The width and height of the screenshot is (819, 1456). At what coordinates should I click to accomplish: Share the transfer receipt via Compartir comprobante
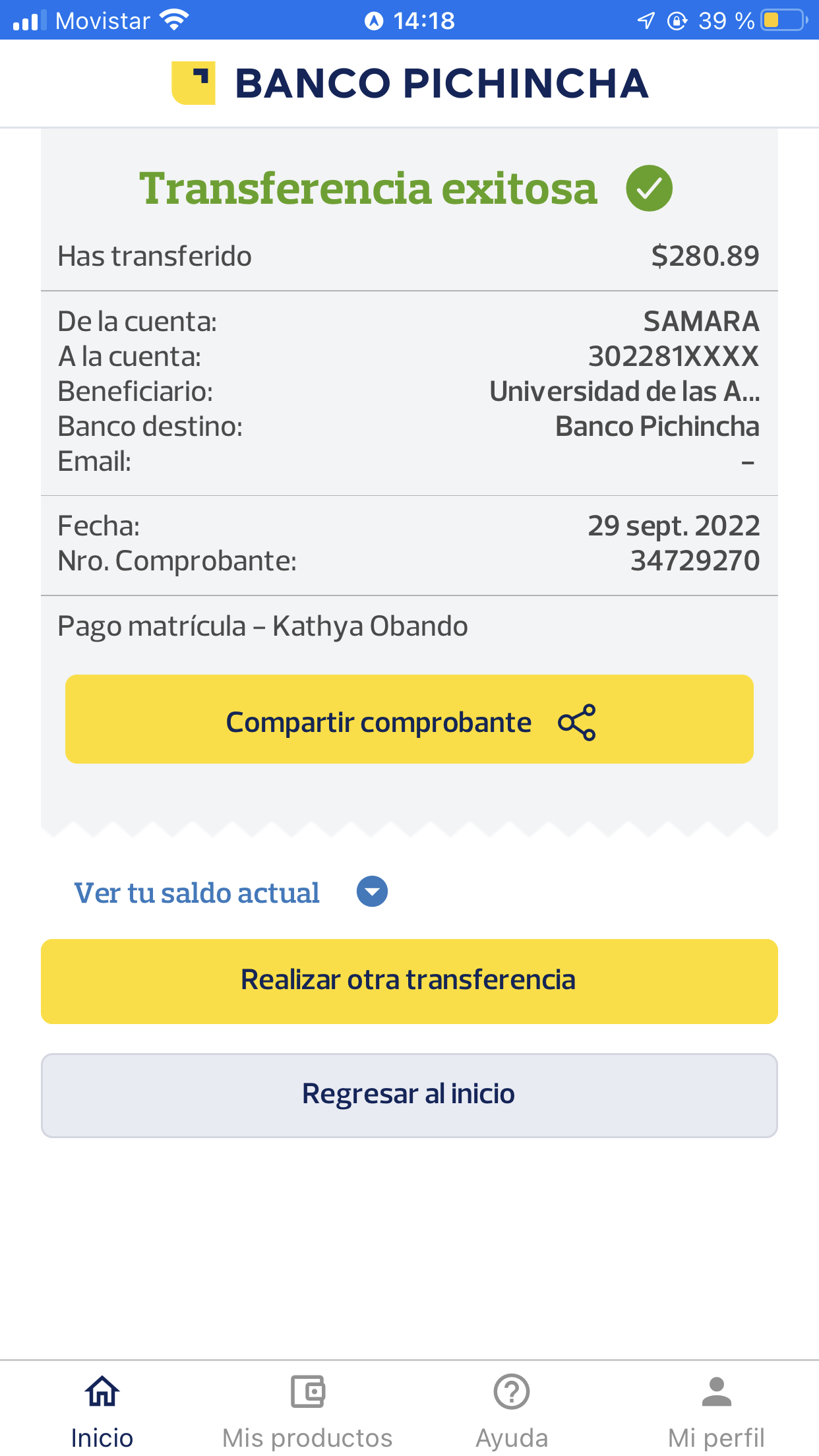click(409, 719)
